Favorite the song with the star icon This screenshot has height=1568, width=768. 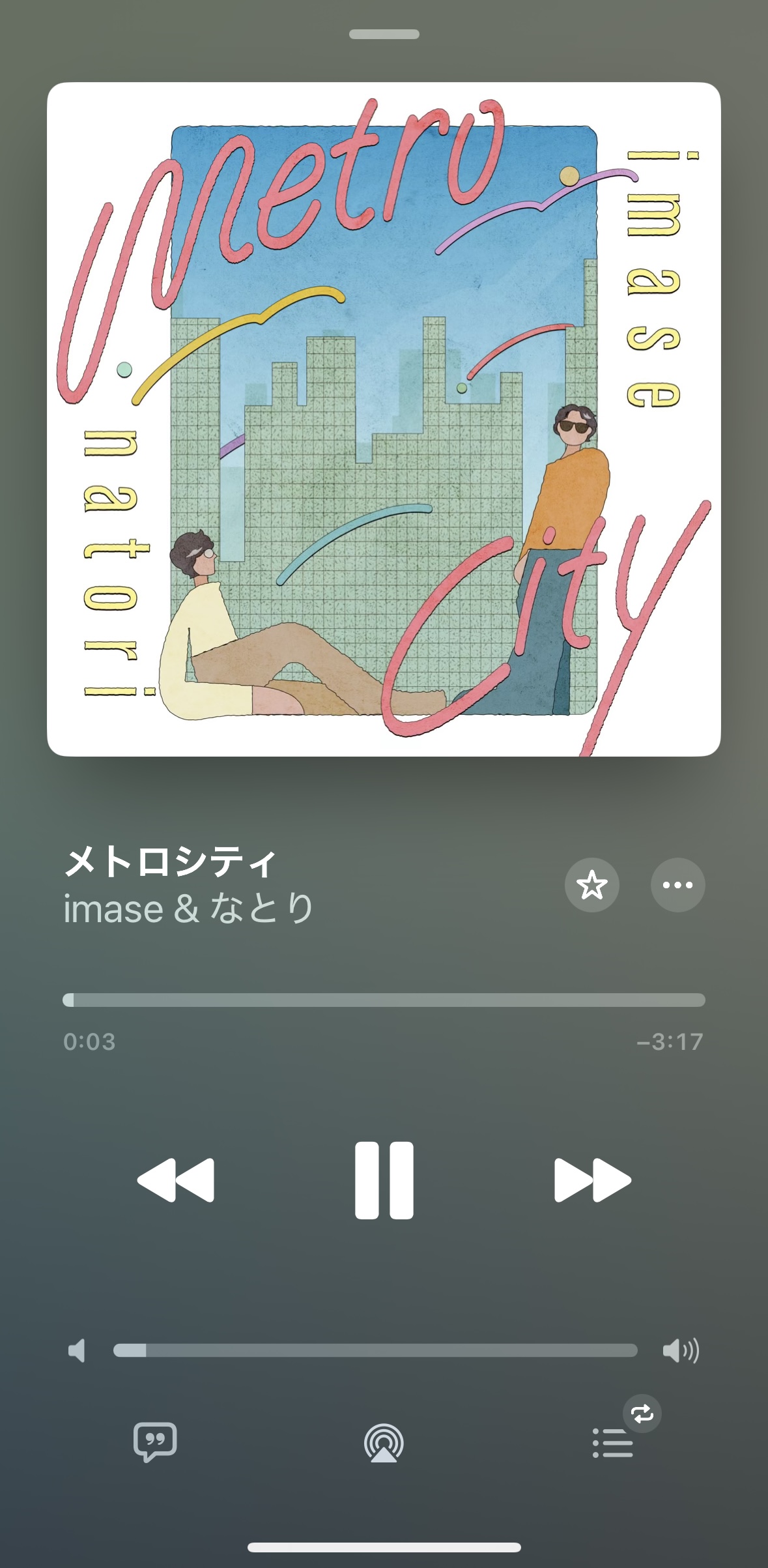[591, 885]
